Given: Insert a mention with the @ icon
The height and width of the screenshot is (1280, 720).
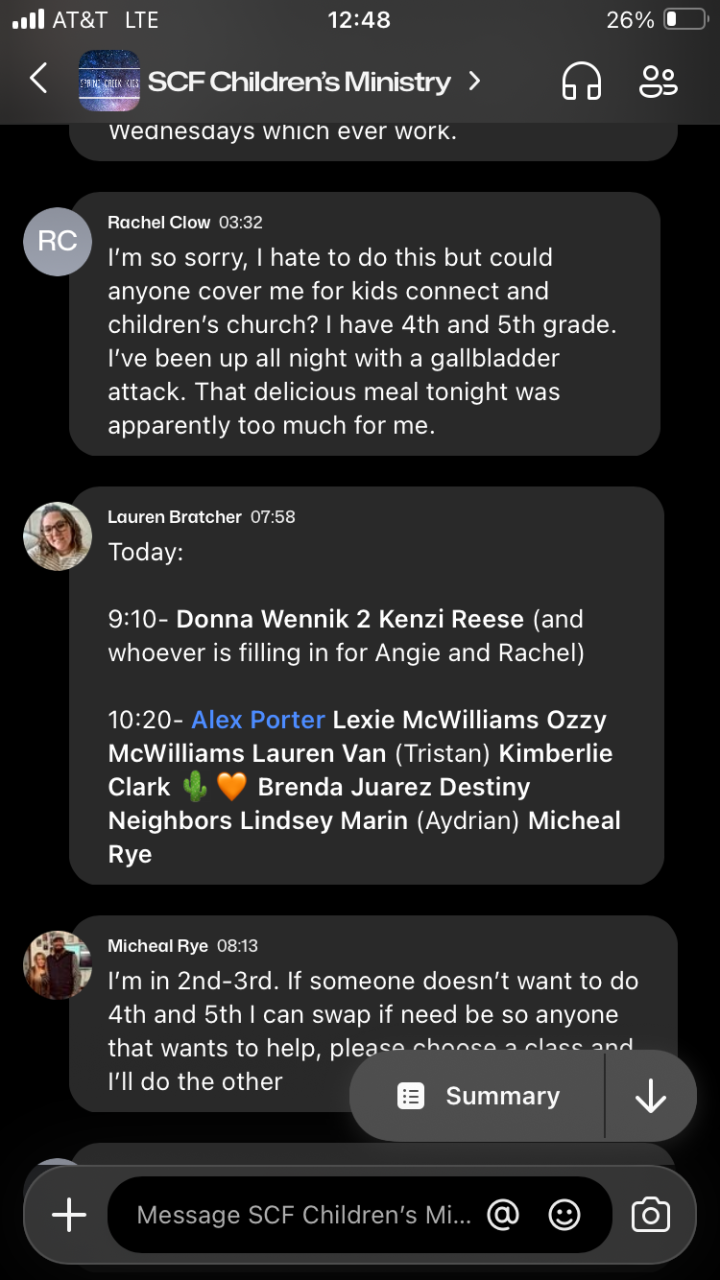Looking at the screenshot, I should [x=503, y=1215].
